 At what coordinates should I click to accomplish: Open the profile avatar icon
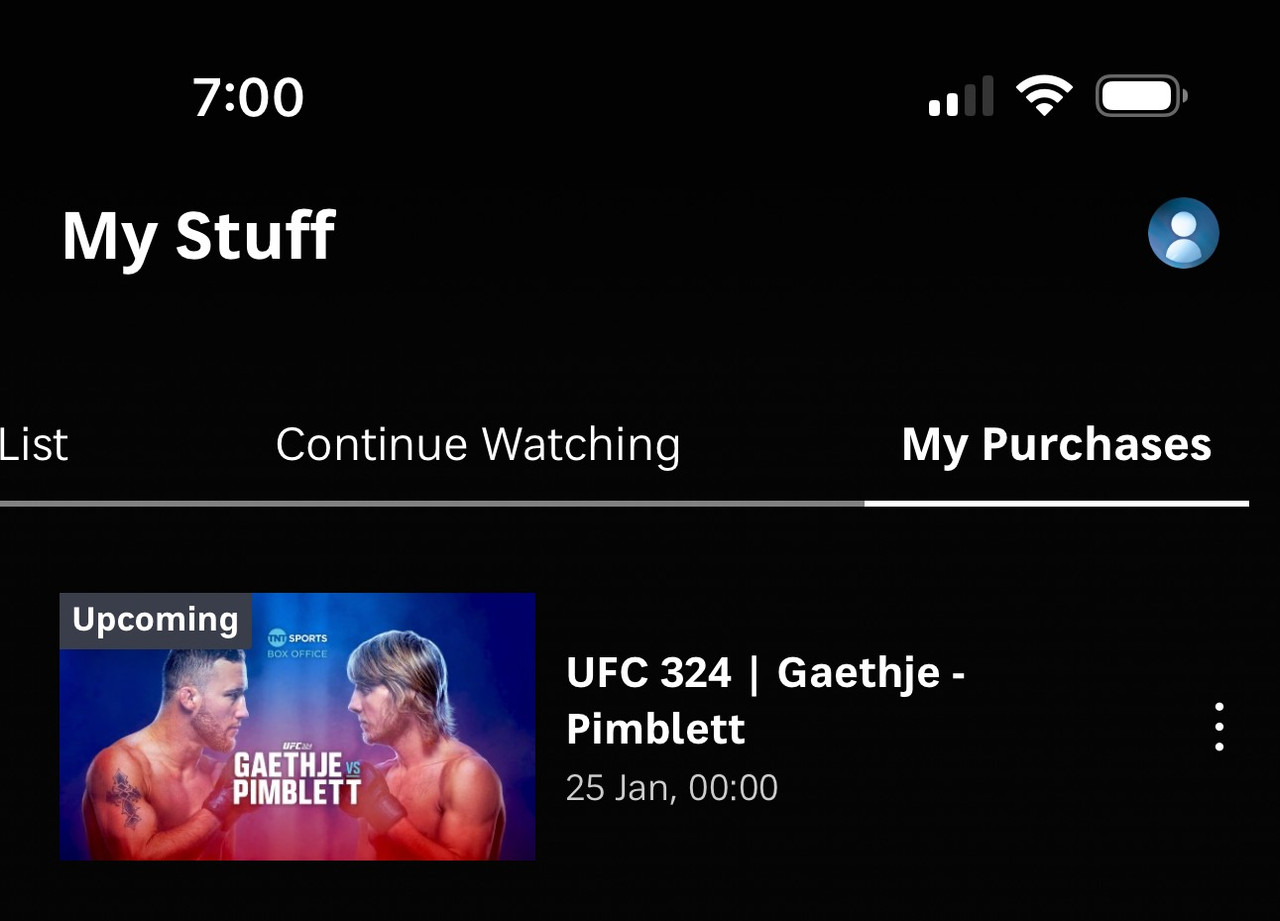[1183, 233]
